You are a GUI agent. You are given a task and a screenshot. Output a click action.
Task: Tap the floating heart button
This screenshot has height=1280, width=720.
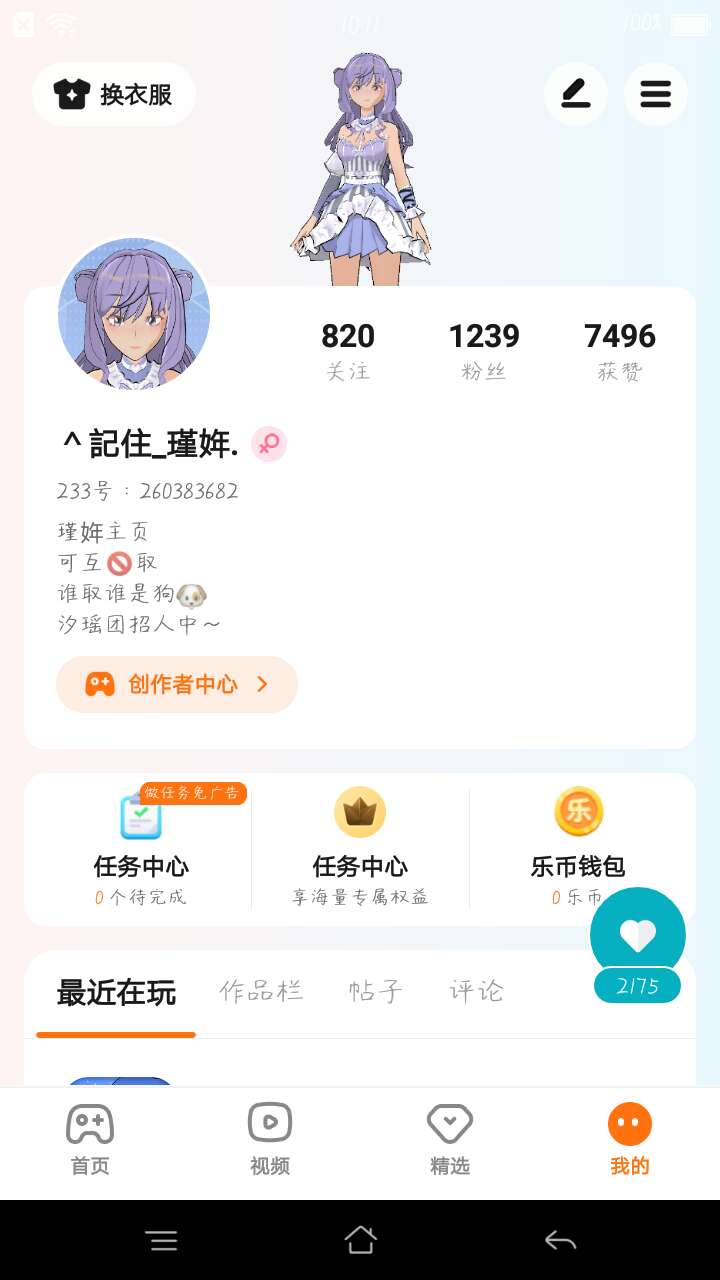pyautogui.click(x=637, y=935)
